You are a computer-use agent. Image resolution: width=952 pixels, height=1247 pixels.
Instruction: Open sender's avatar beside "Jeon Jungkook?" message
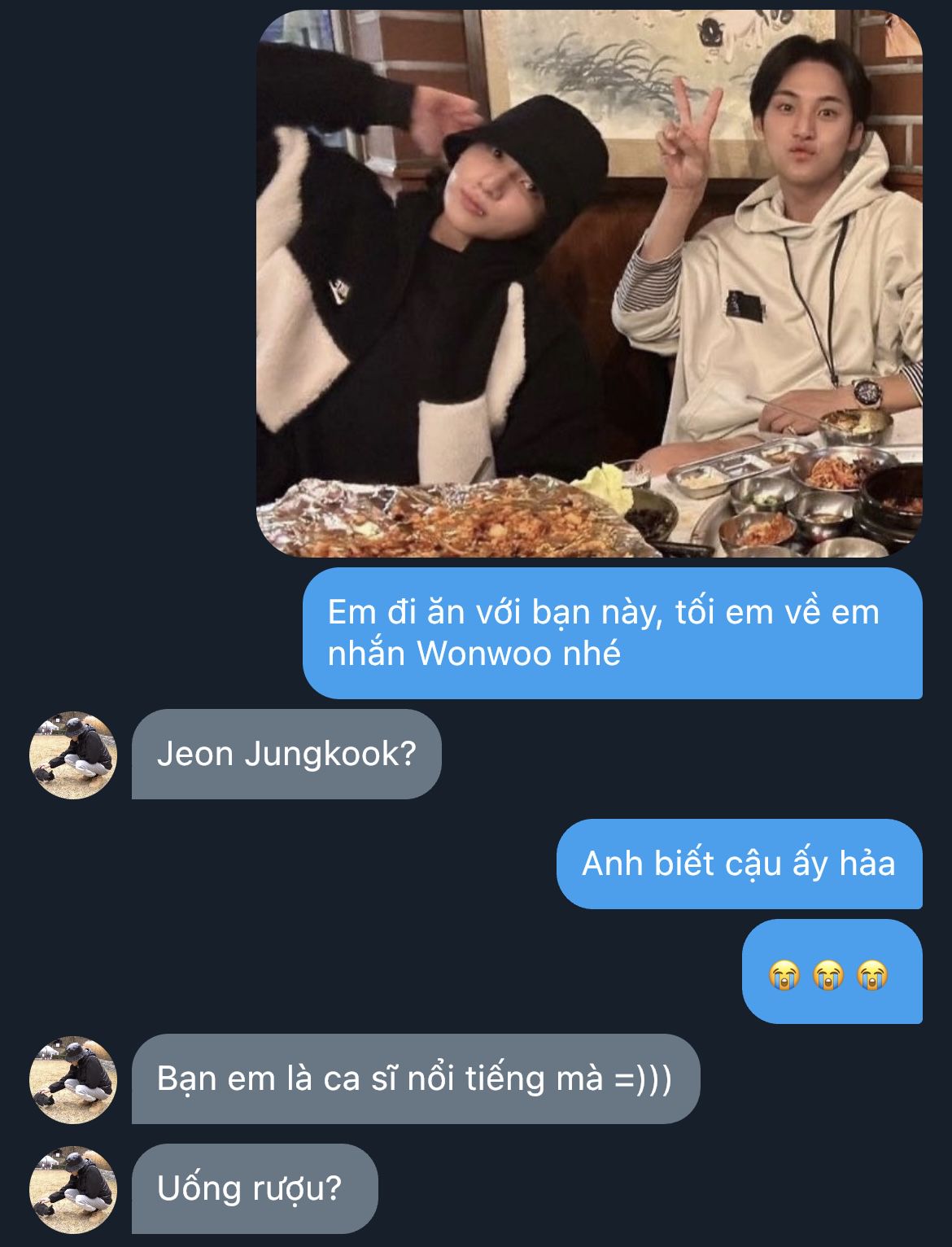[73, 755]
